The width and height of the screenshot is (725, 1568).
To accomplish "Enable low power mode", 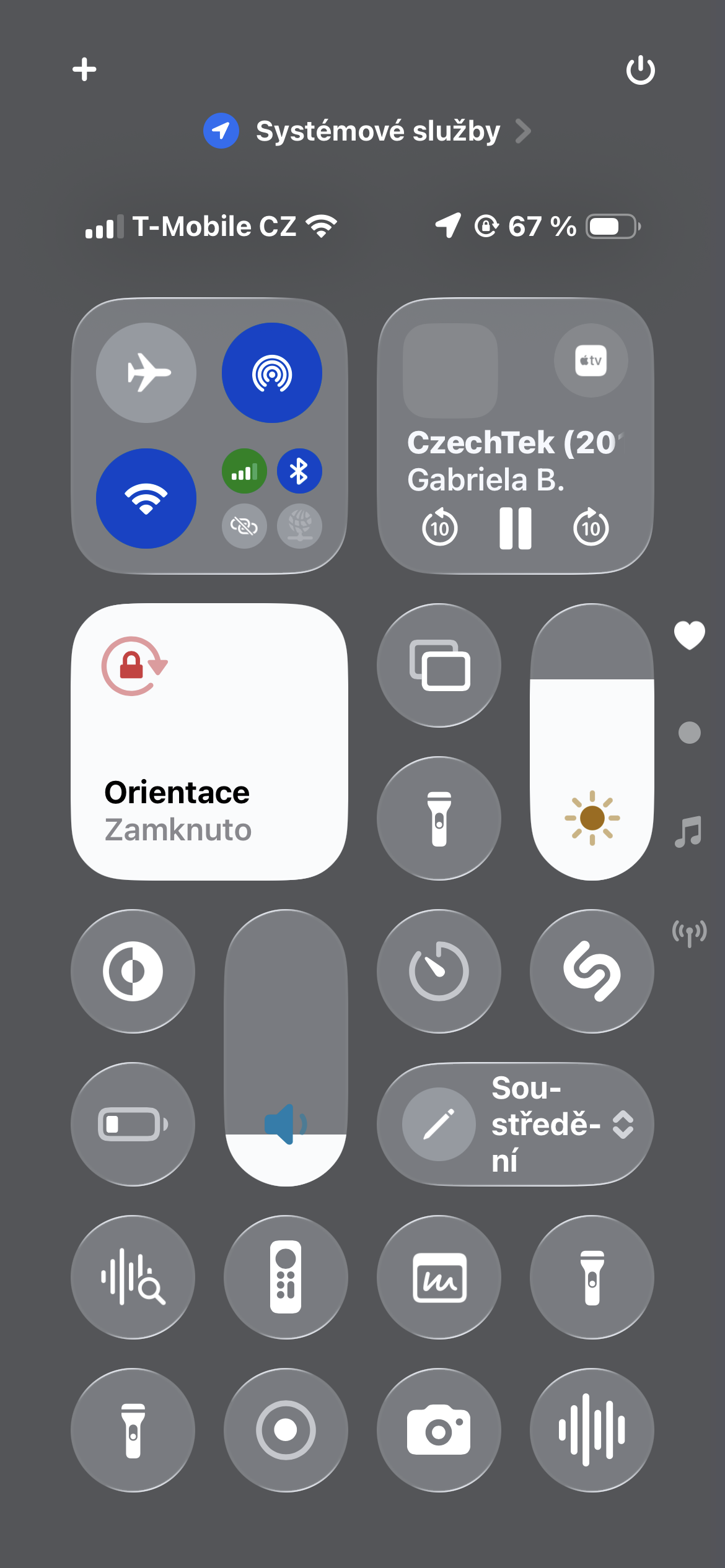I will [133, 1124].
